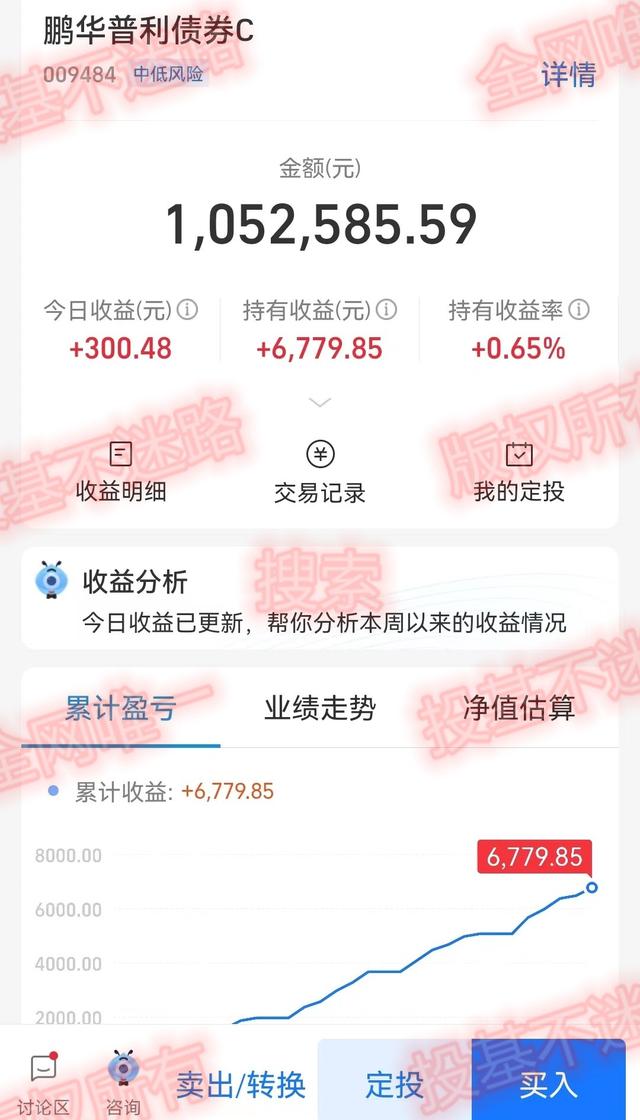This screenshot has width=640, height=1120.
Task: Open the 收益分析 card
Action: pos(320,598)
